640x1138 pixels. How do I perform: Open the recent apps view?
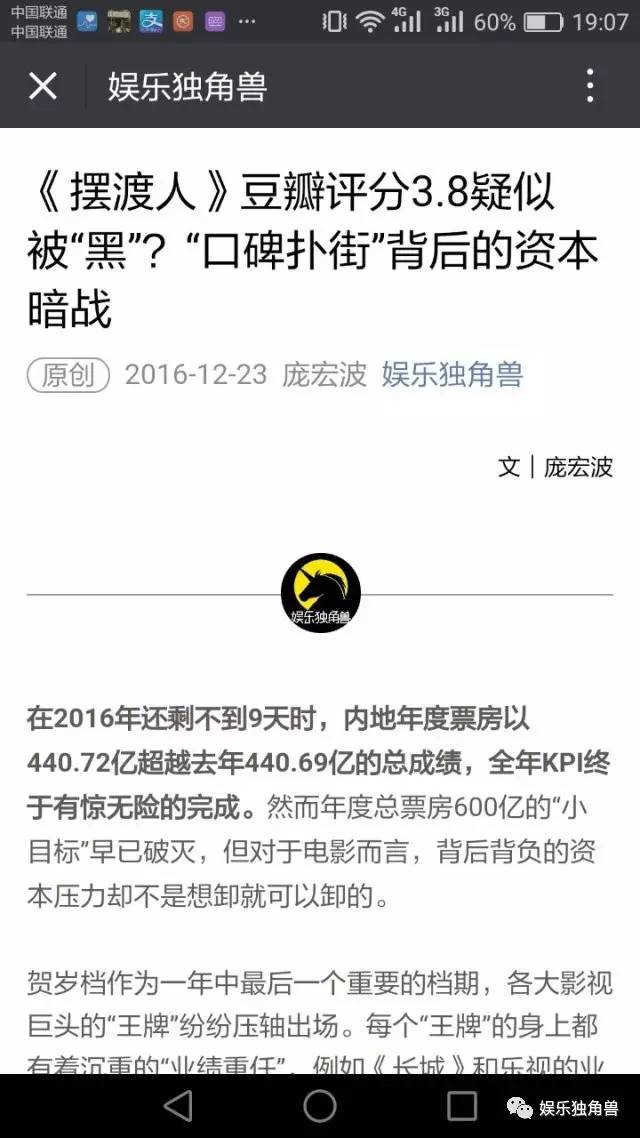pyautogui.click(x=462, y=1105)
